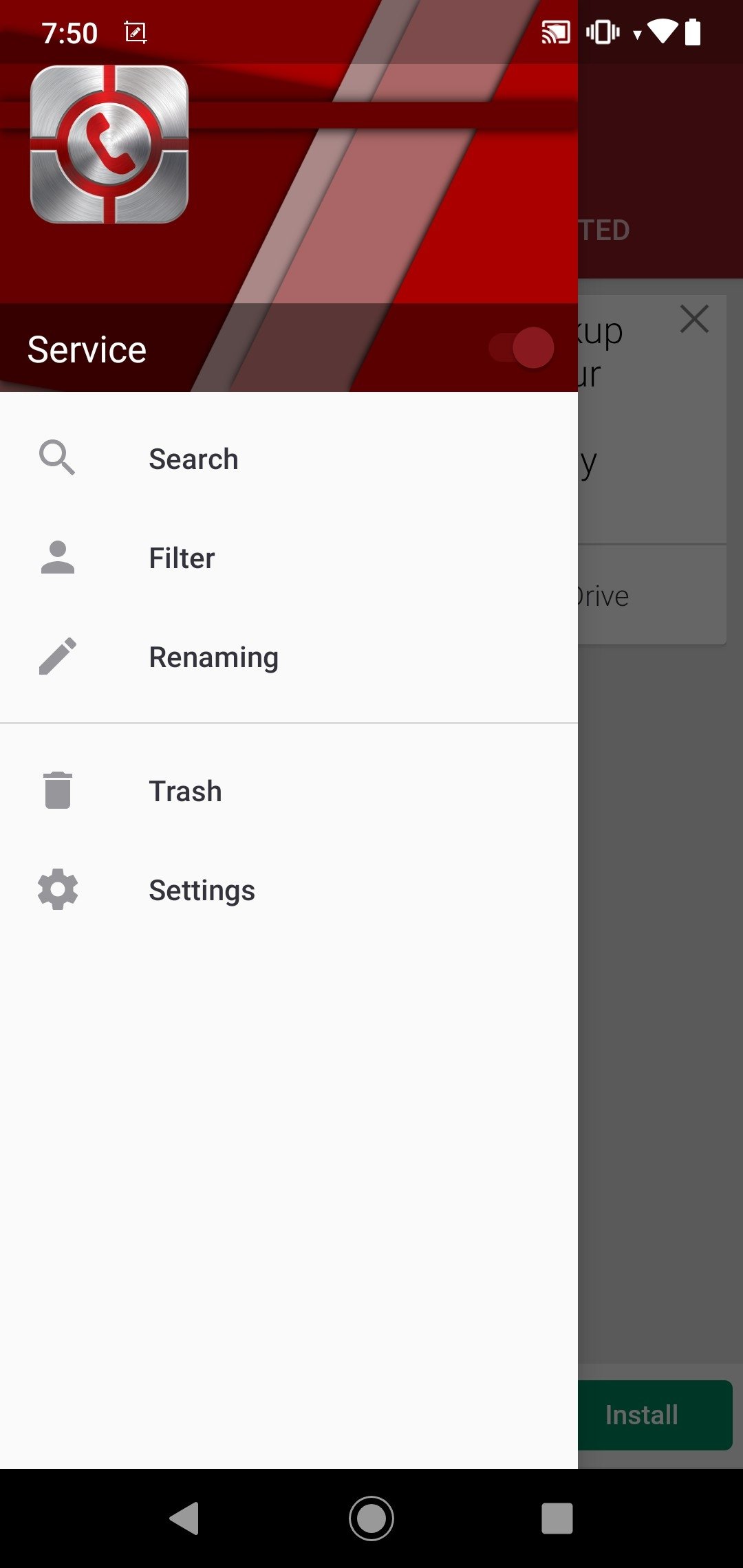Go to Settings
Image resolution: width=743 pixels, height=1568 pixels.
[289, 890]
